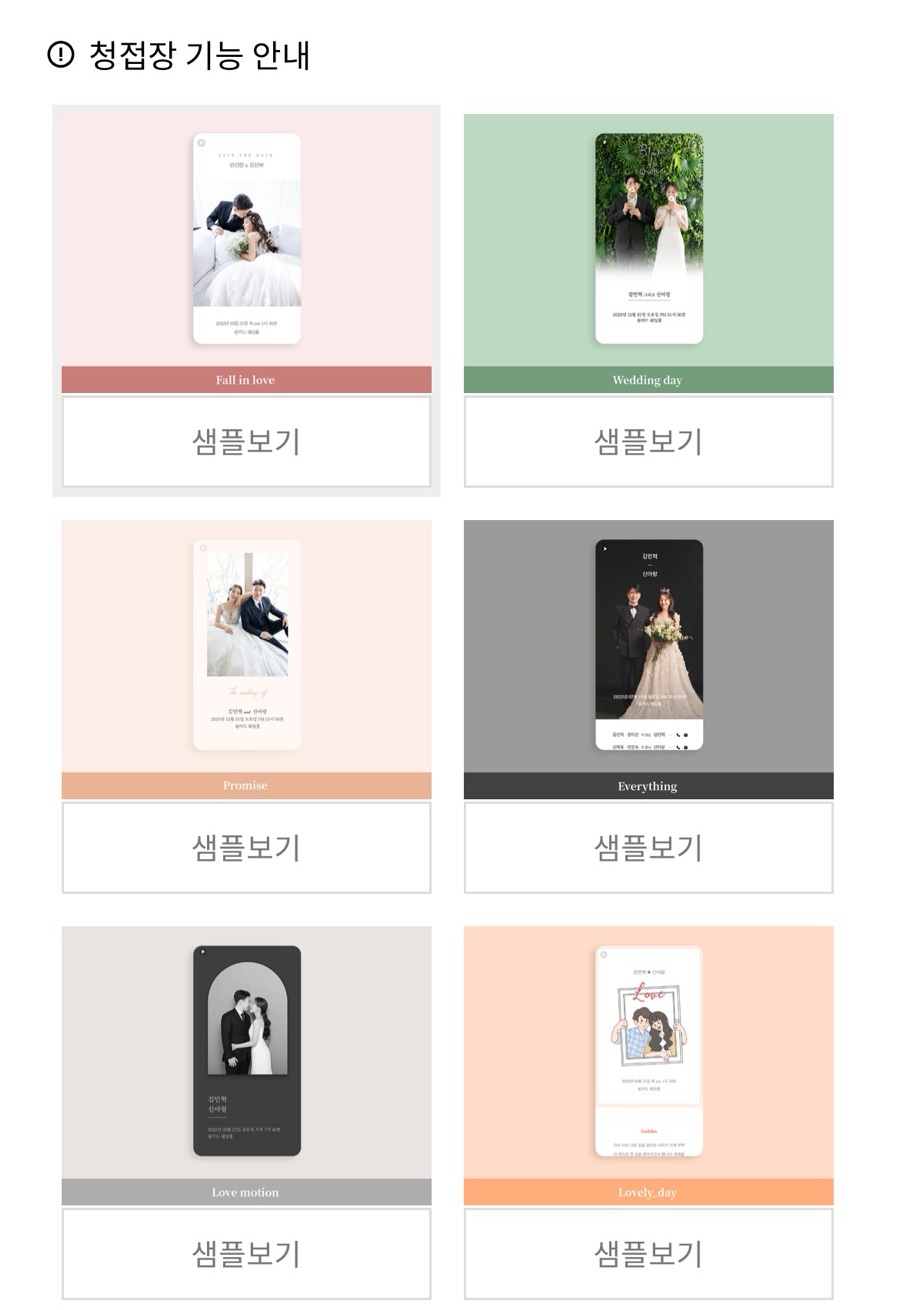Open the Fall in love sample button

246,441
